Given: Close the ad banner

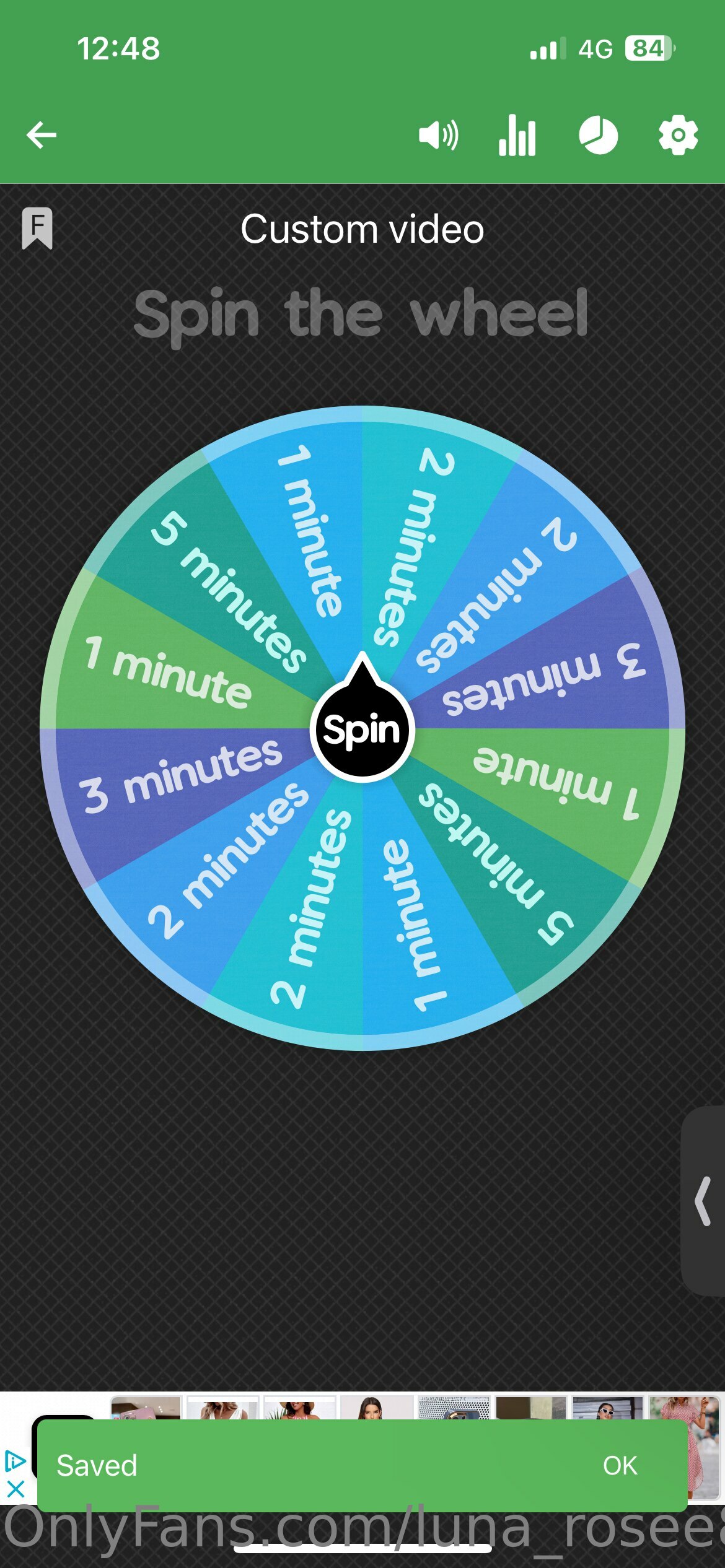Looking at the screenshot, I should pyautogui.click(x=15, y=1489).
